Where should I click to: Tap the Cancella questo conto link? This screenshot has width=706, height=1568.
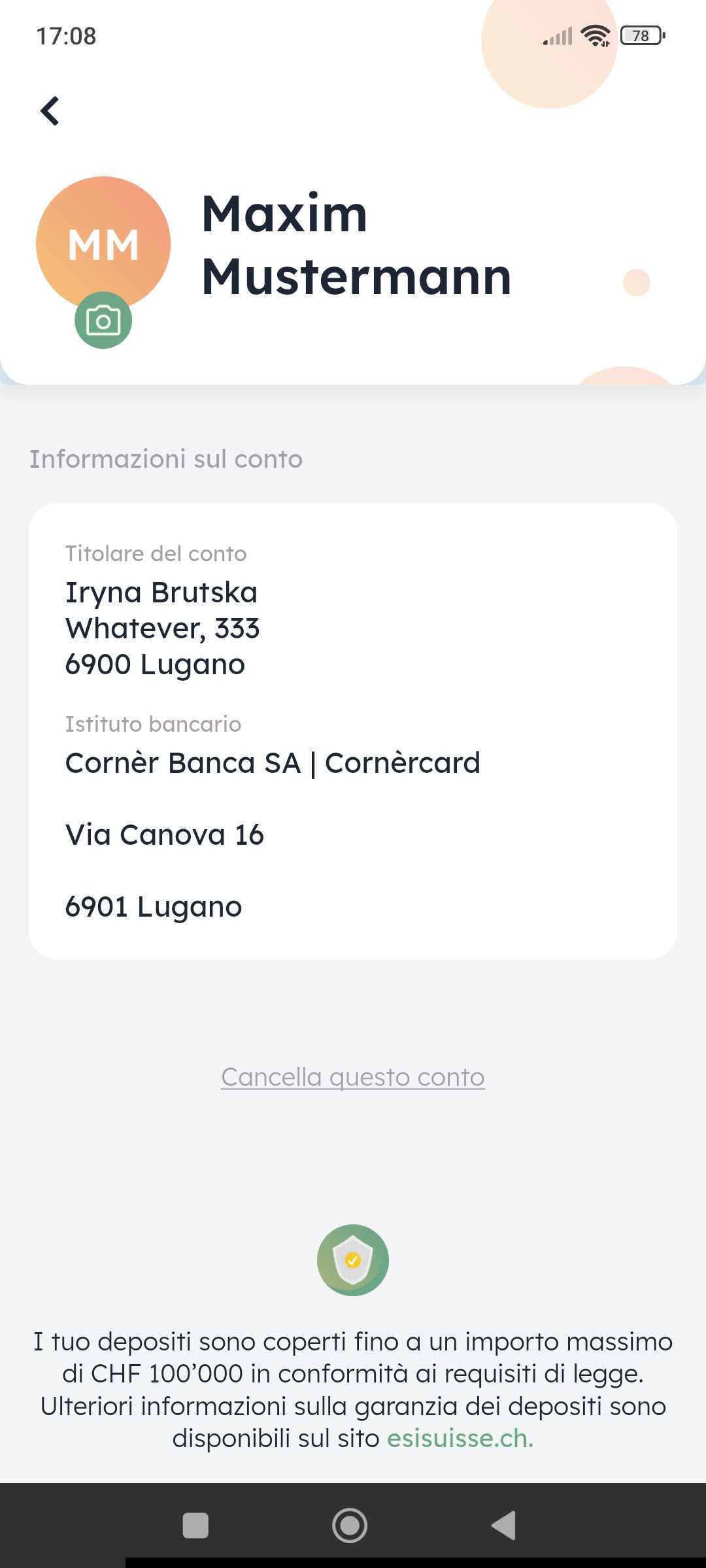click(x=353, y=1077)
